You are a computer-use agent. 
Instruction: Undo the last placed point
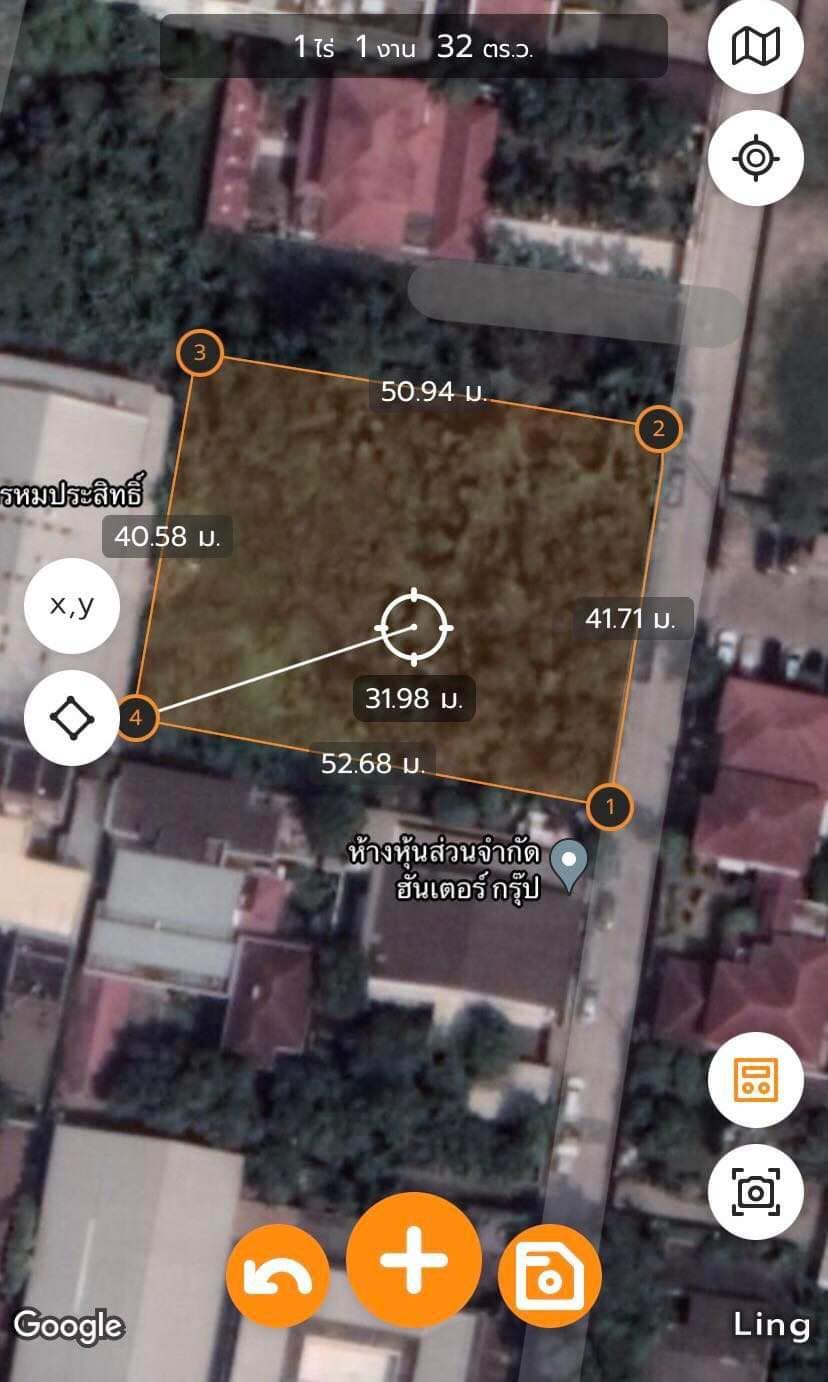click(277, 1278)
